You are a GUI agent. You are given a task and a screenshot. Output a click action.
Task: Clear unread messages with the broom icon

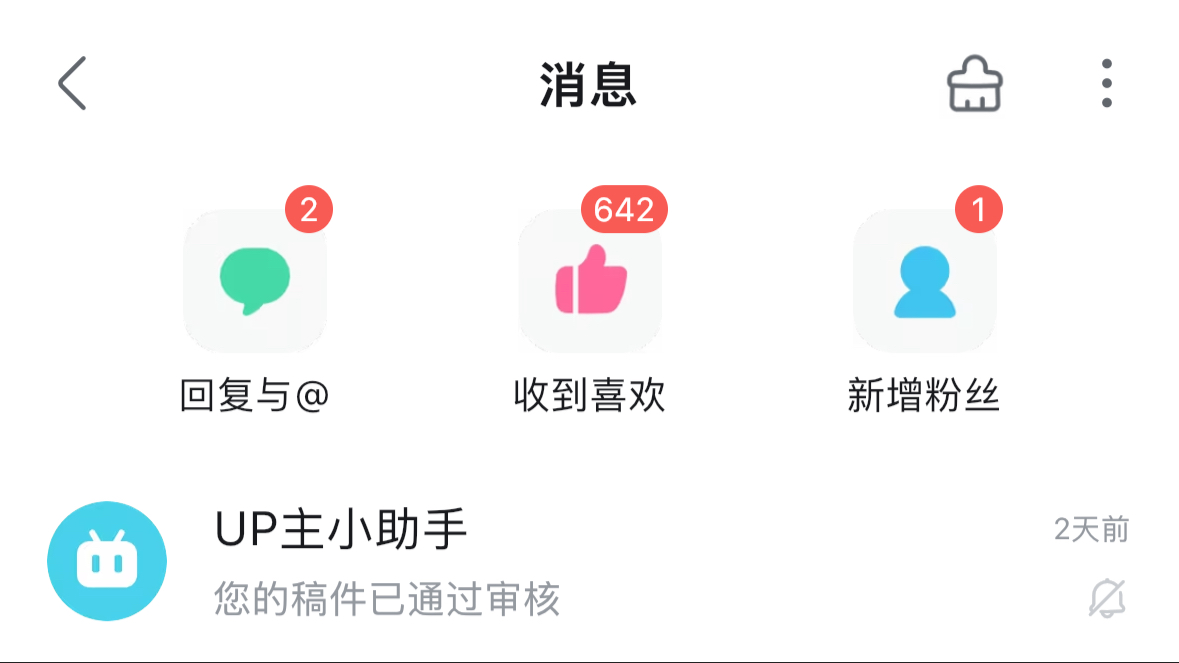click(x=974, y=83)
